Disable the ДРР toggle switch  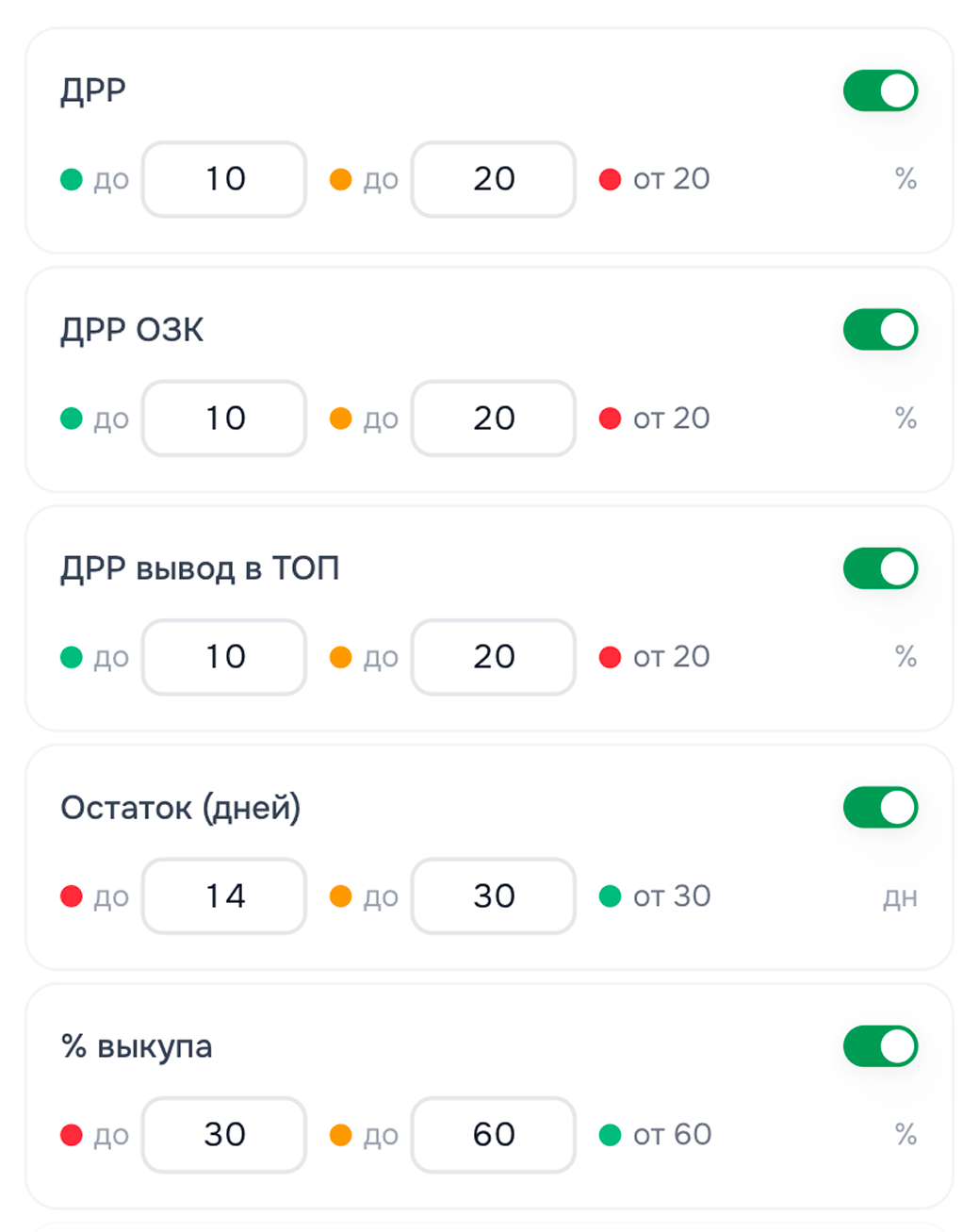(x=879, y=90)
